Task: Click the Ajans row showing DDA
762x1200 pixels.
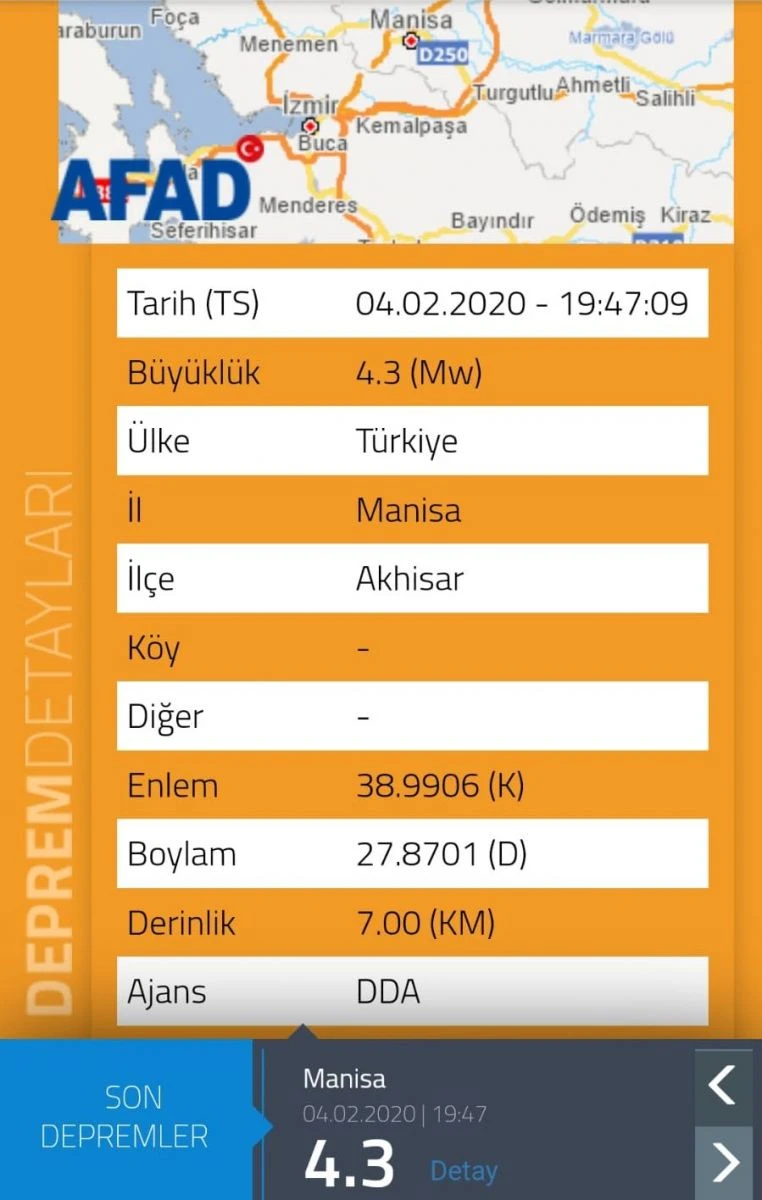Action: click(x=413, y=991)
